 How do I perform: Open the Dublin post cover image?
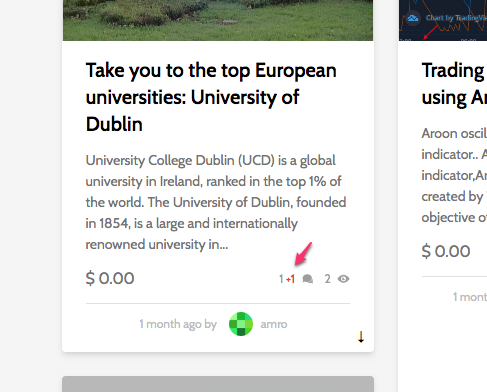(218, 20)
